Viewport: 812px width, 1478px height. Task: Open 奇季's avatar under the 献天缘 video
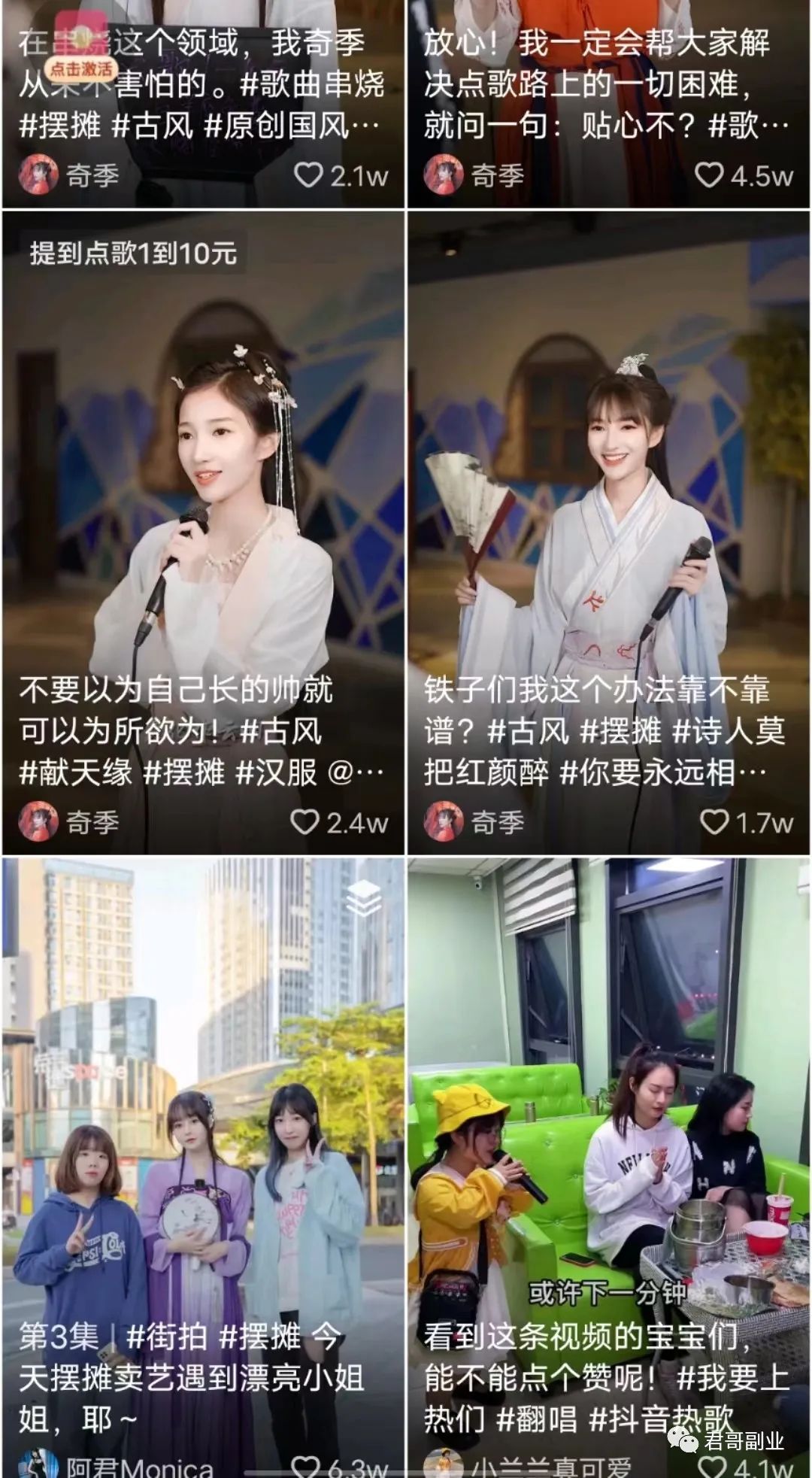38,821
